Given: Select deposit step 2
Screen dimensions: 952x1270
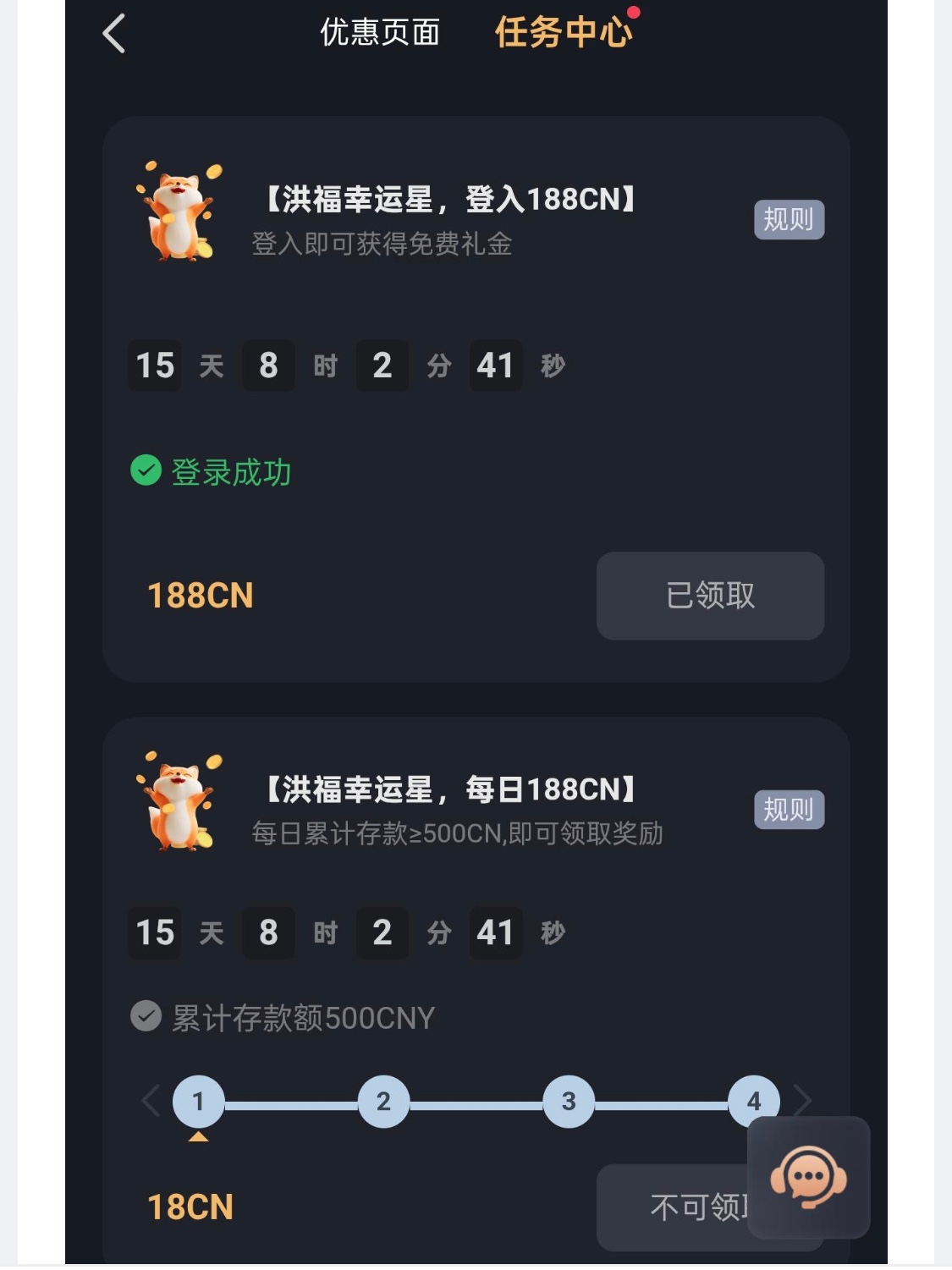Looking at the screenshot, I should point(383,1101).
